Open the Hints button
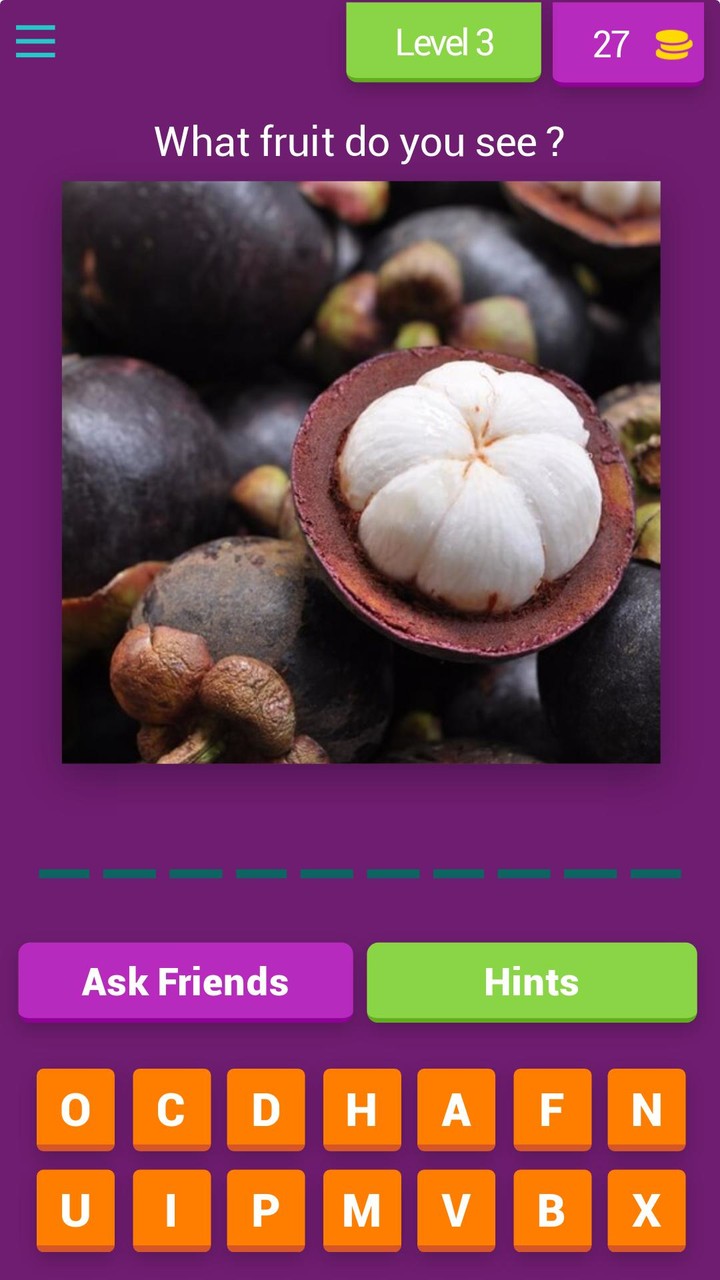Screen dimensions: 720x1280 coord(531,981)
